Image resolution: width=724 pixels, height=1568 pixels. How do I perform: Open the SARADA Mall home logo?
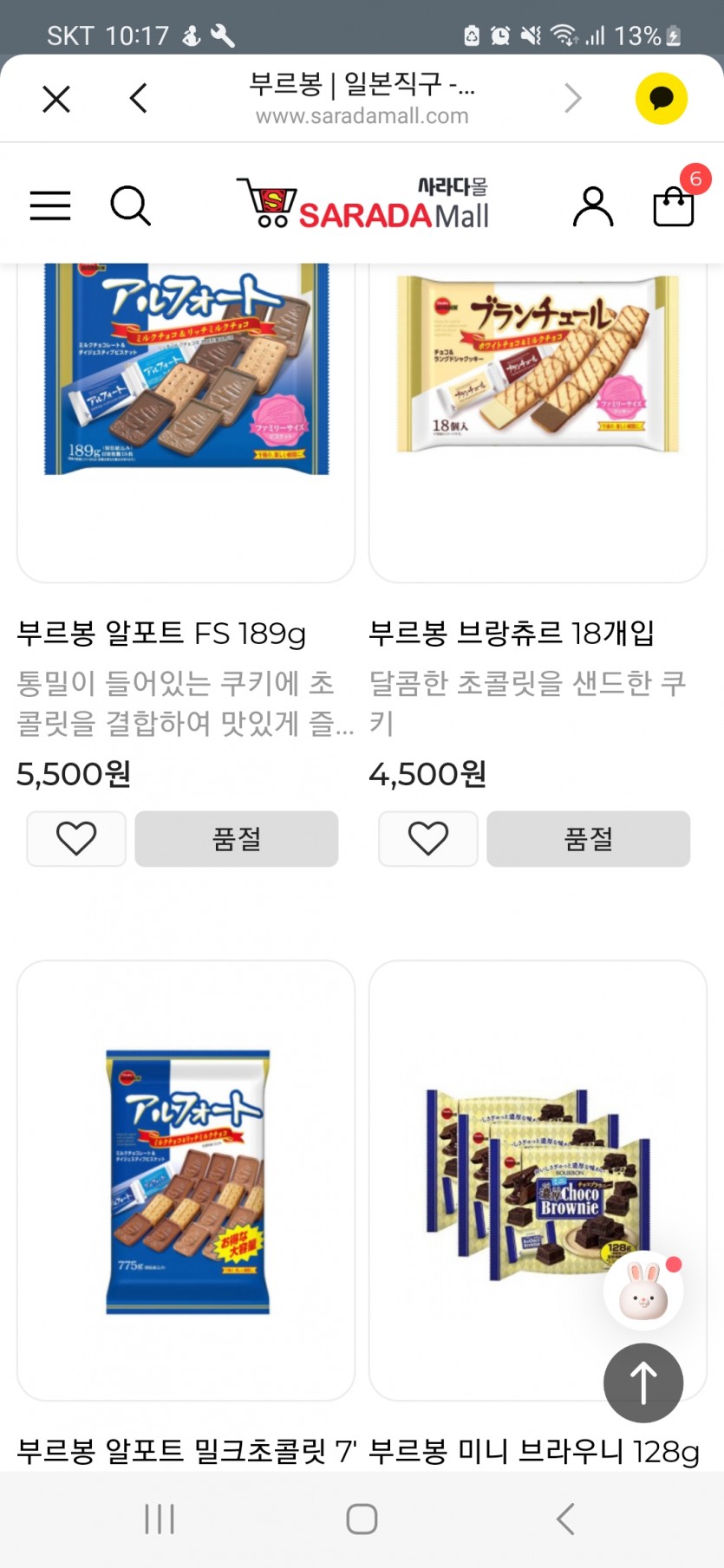tap(362, 205)
